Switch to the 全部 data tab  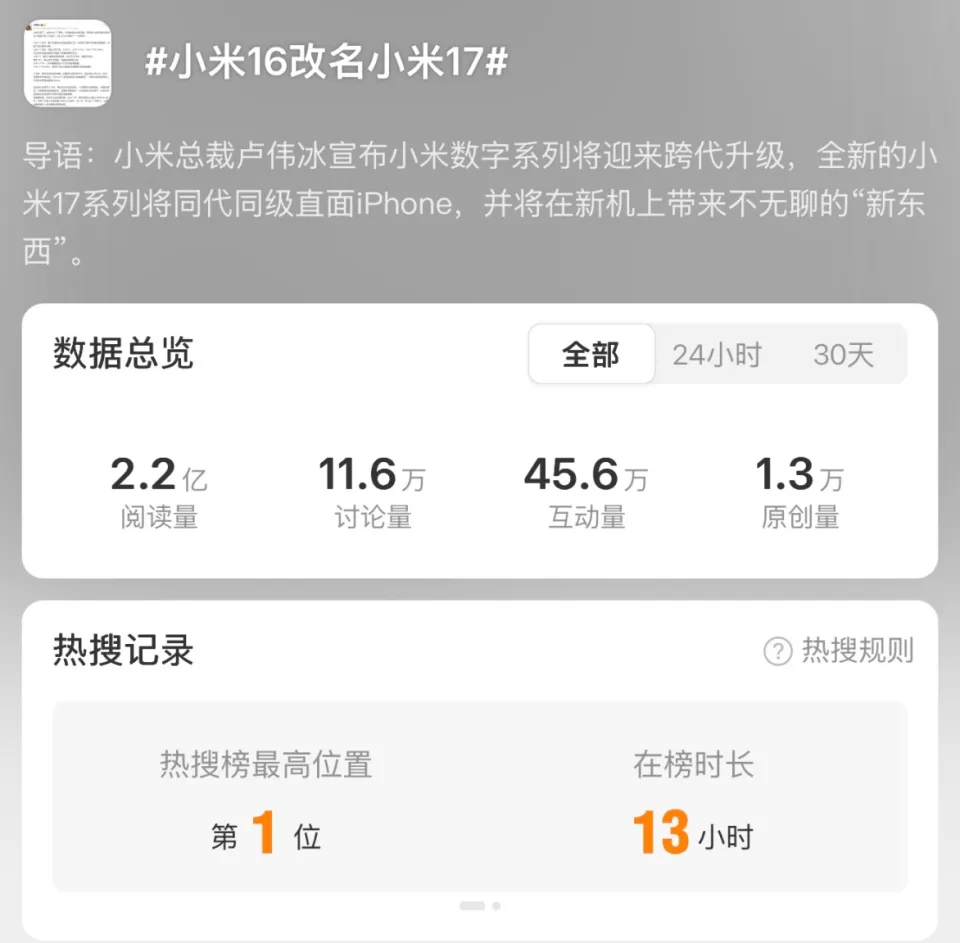coord(591,354)
